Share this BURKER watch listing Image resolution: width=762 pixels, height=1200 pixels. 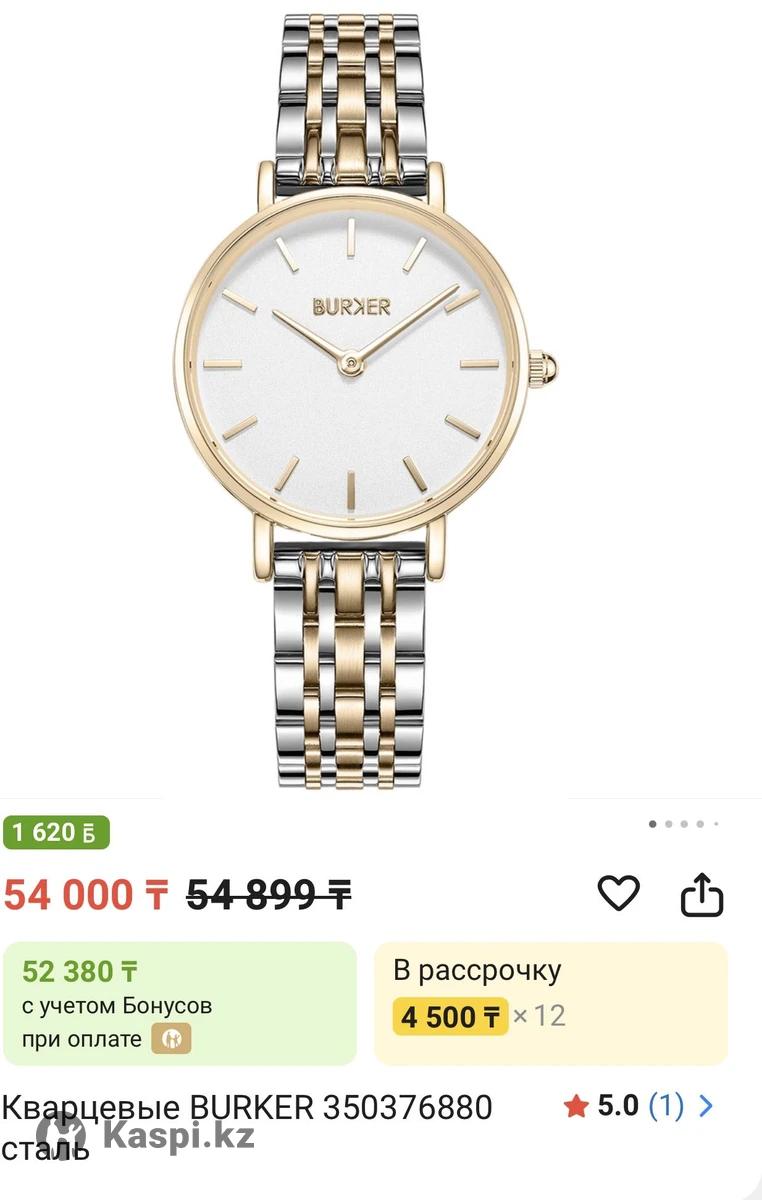(x=702, y=895)
